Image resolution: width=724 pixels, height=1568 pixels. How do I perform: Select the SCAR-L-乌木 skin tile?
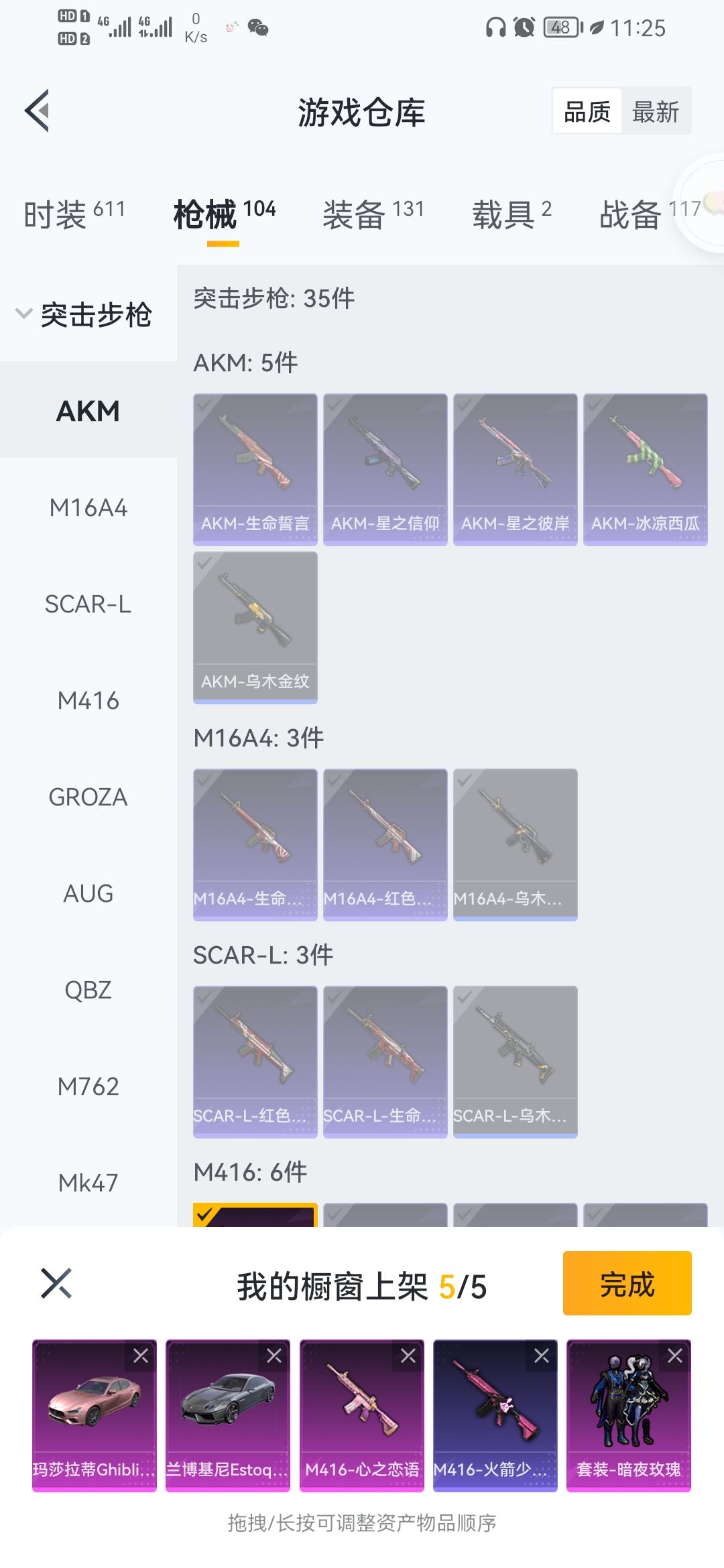515,1061
